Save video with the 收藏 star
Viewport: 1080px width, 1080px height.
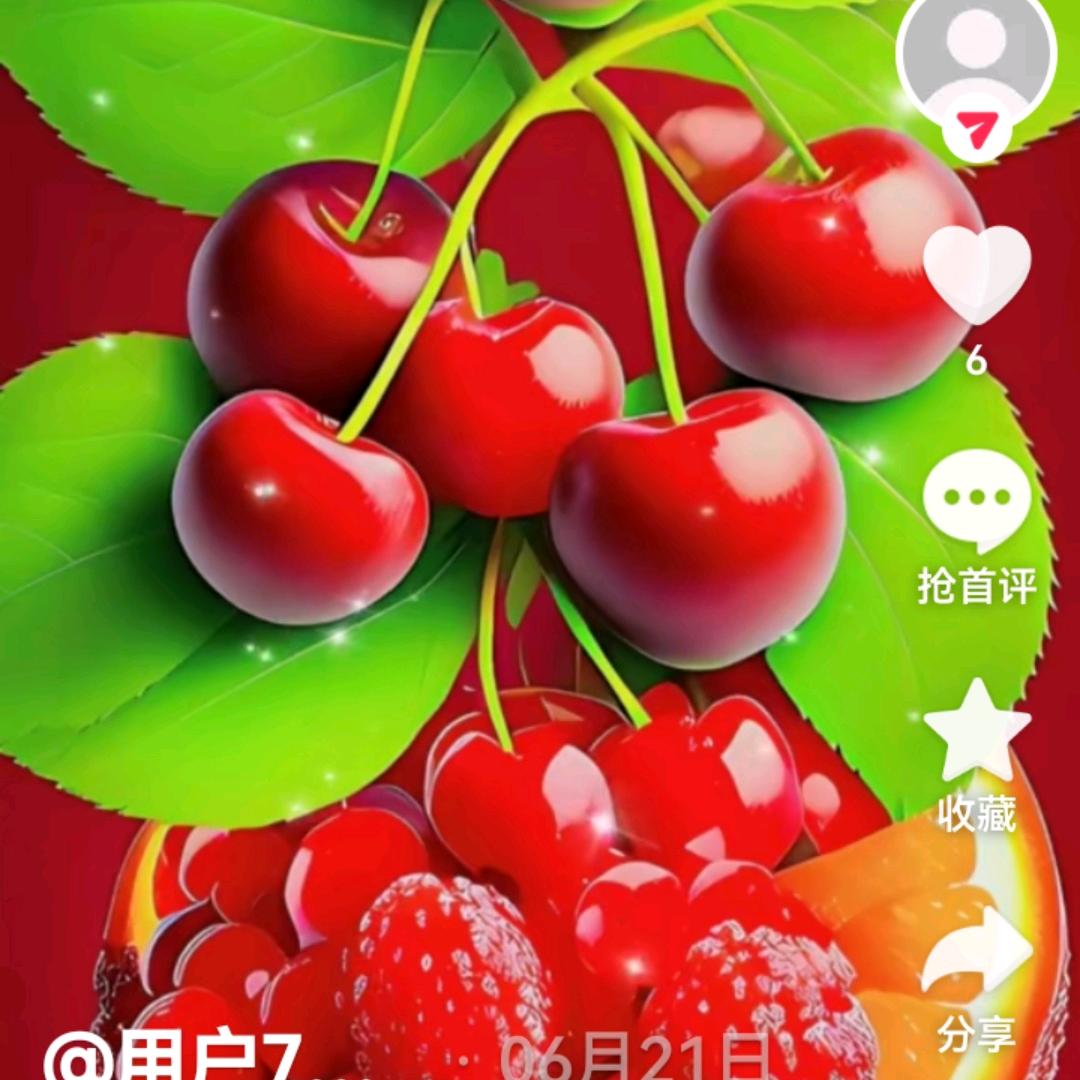[x=976, y=732]
